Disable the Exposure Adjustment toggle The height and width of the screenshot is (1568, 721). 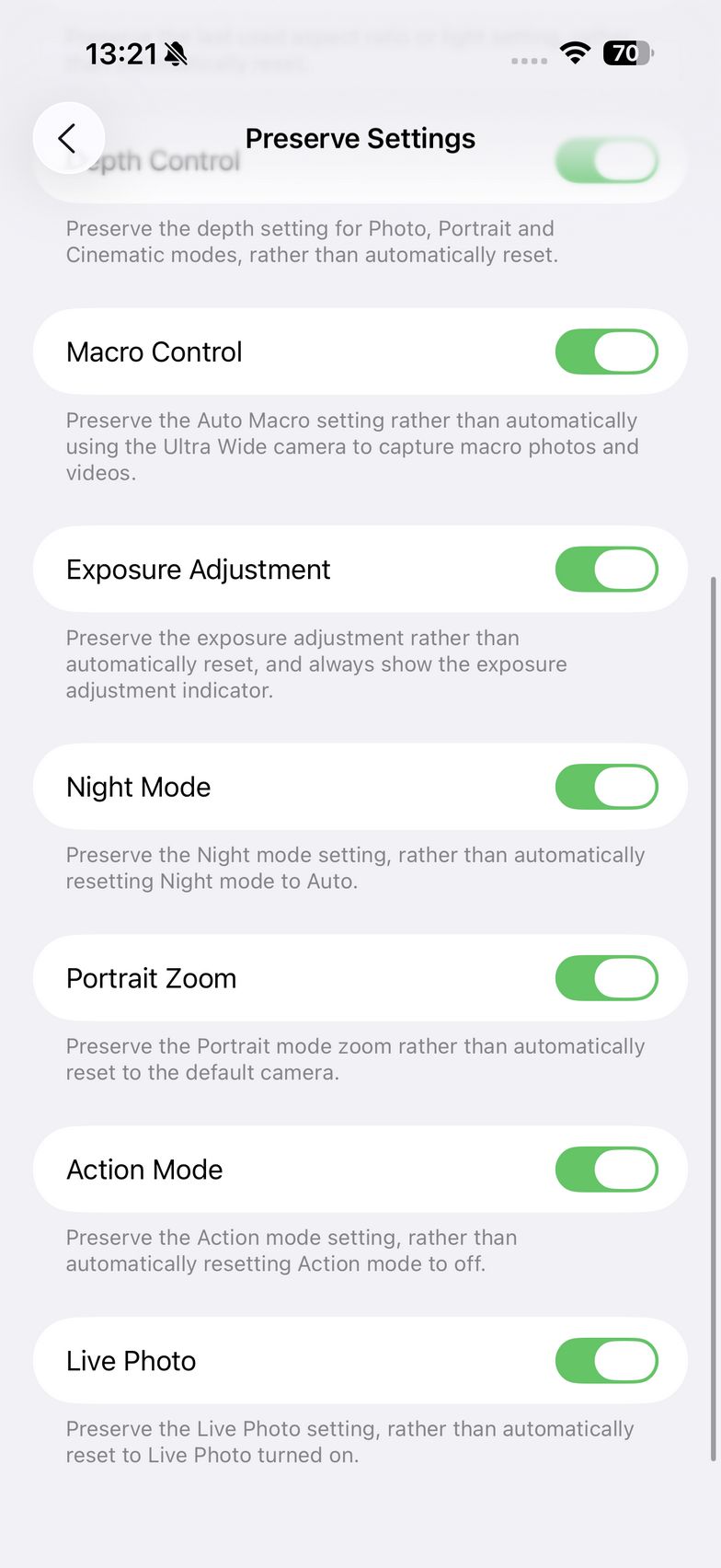pyautogui.click(x=606, y=569)
